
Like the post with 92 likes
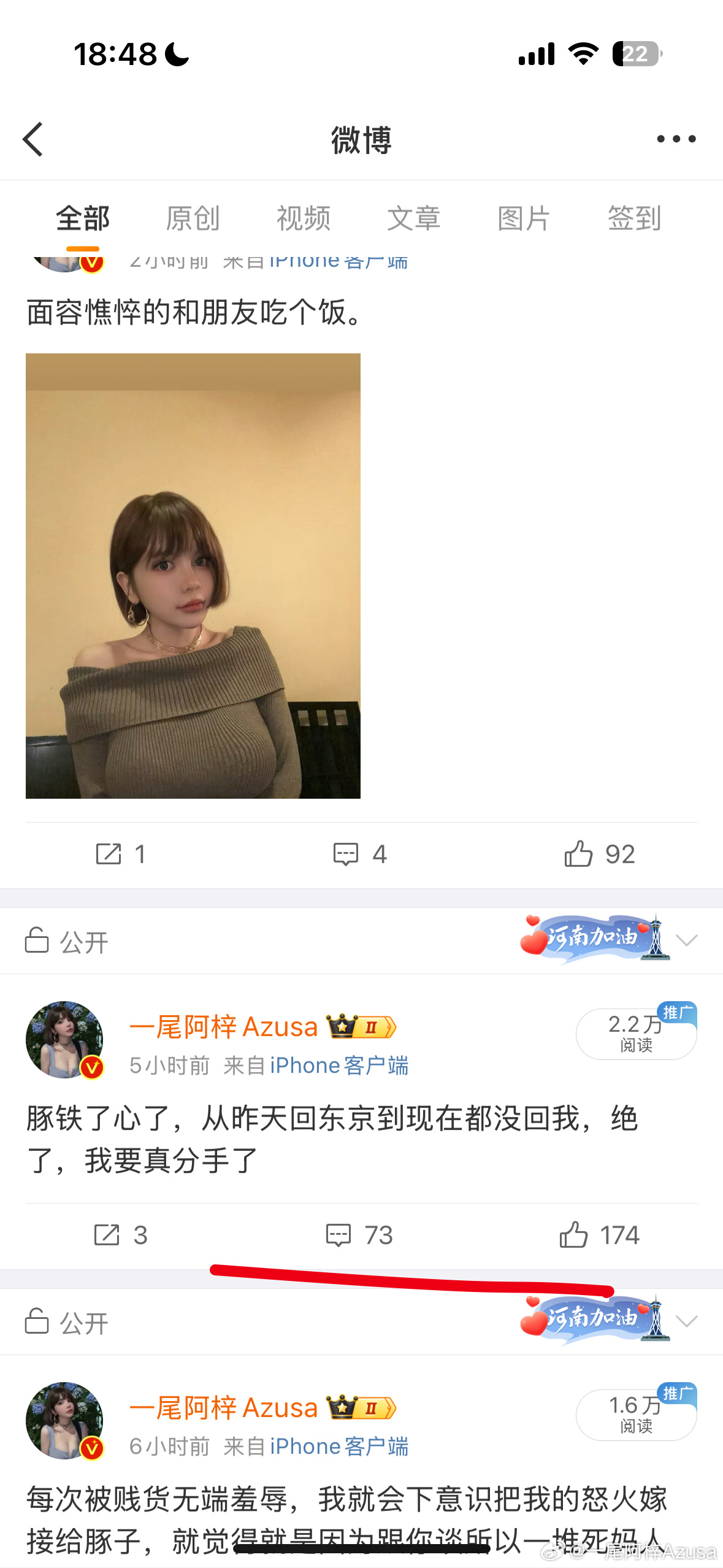click(600, 854)
